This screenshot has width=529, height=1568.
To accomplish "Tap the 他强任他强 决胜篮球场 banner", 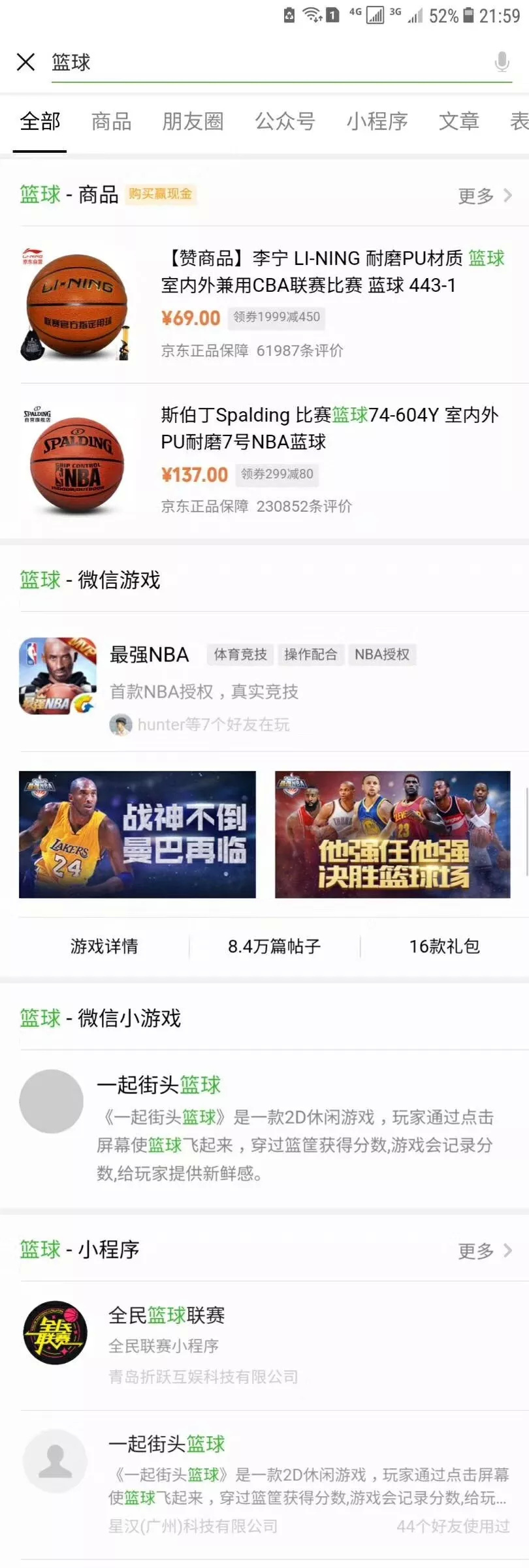I will point(393,834).
